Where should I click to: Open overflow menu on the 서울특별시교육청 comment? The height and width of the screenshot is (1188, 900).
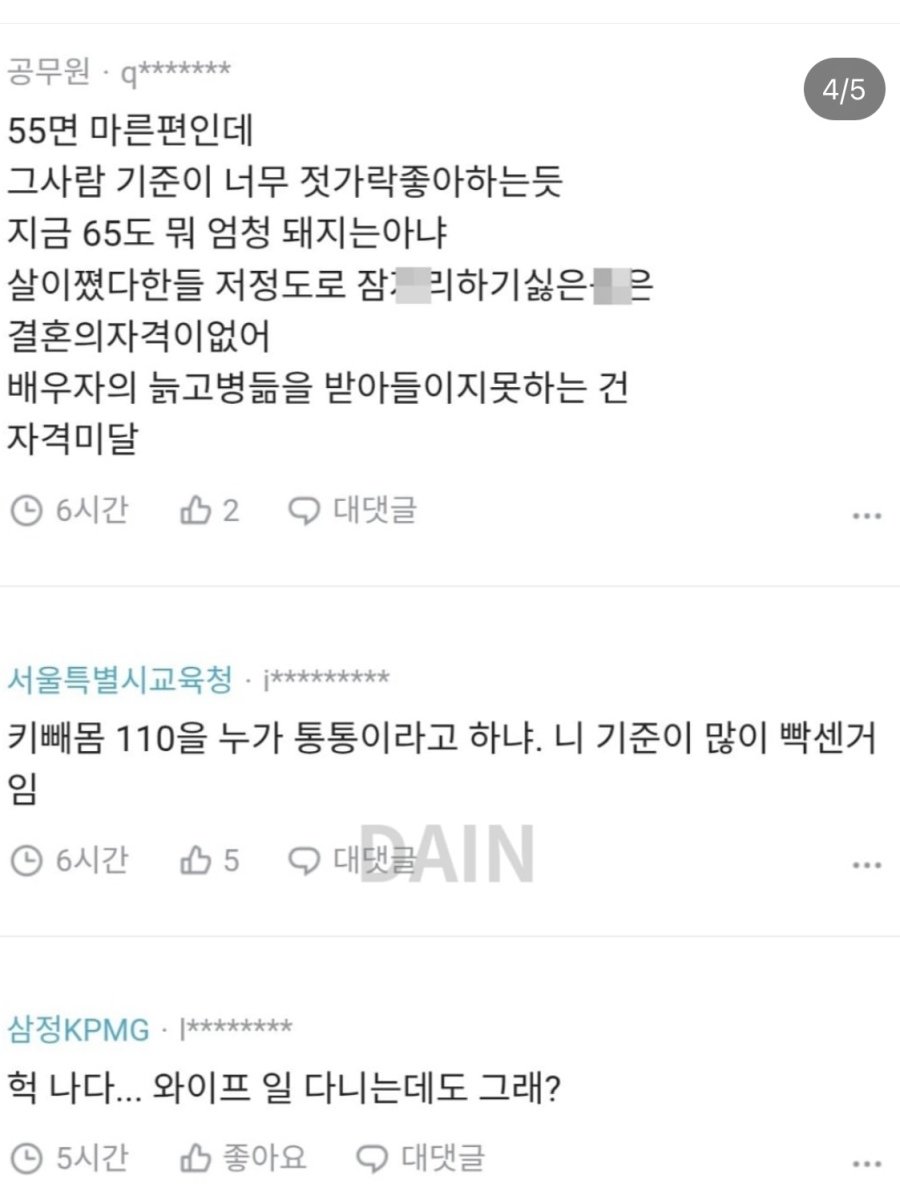click(866, 866)
